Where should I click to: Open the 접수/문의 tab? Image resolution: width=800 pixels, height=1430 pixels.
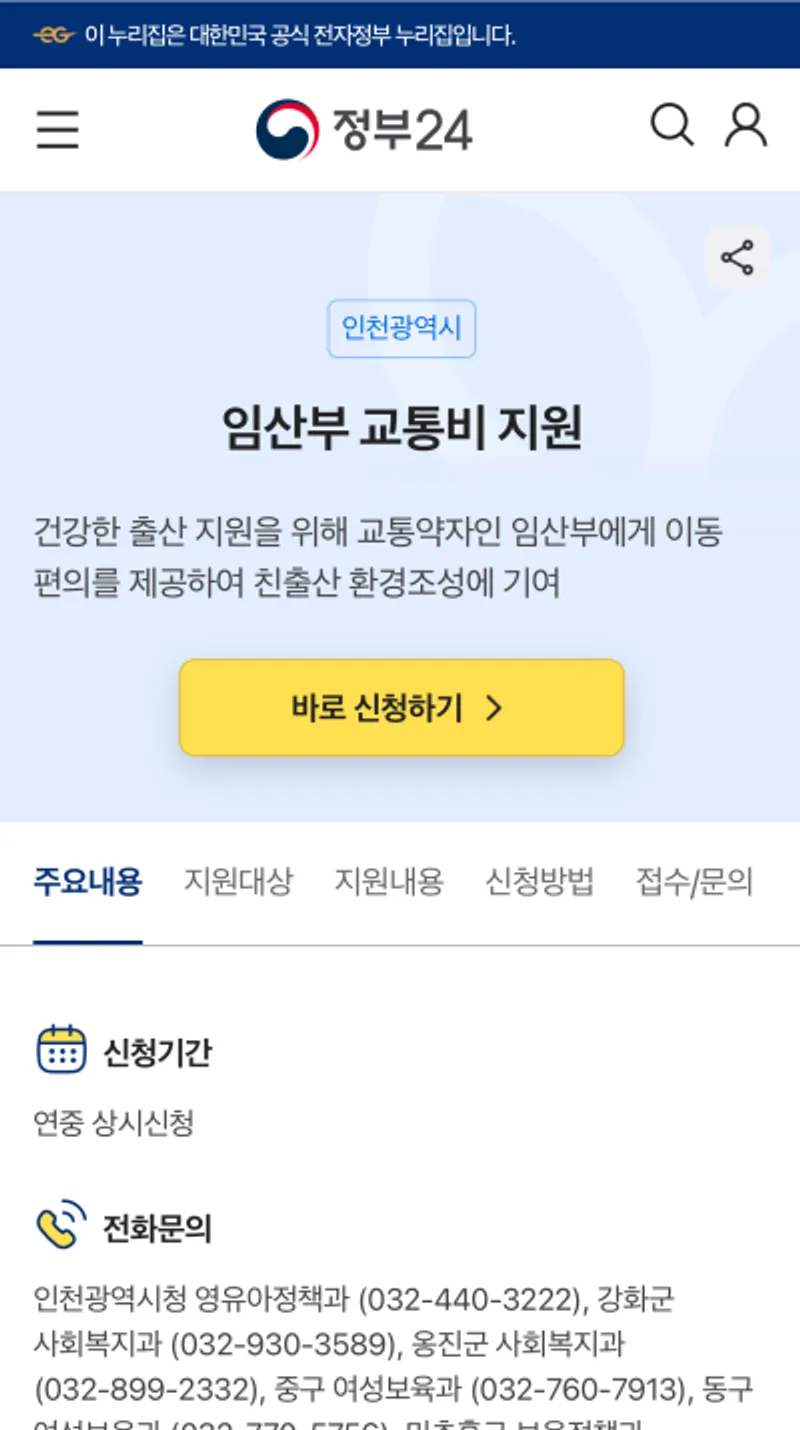[x=694, y=882]
